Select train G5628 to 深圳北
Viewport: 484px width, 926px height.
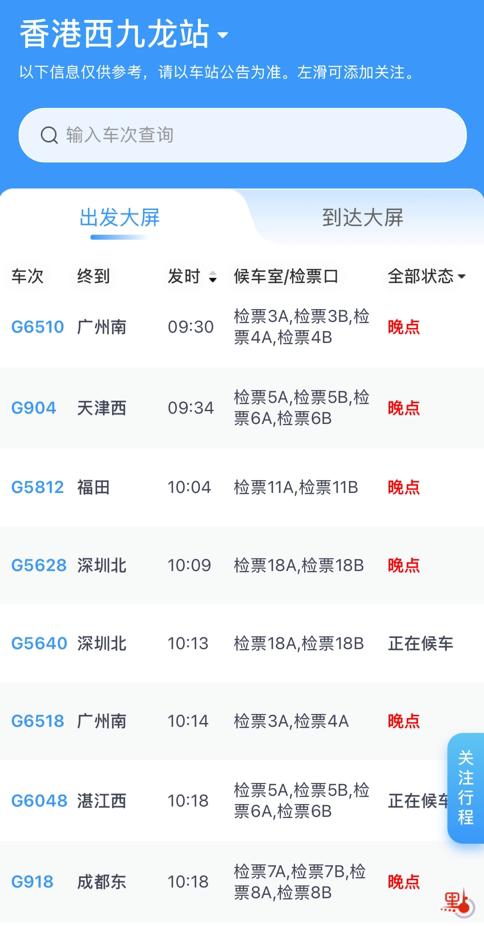tap(242, 565)
